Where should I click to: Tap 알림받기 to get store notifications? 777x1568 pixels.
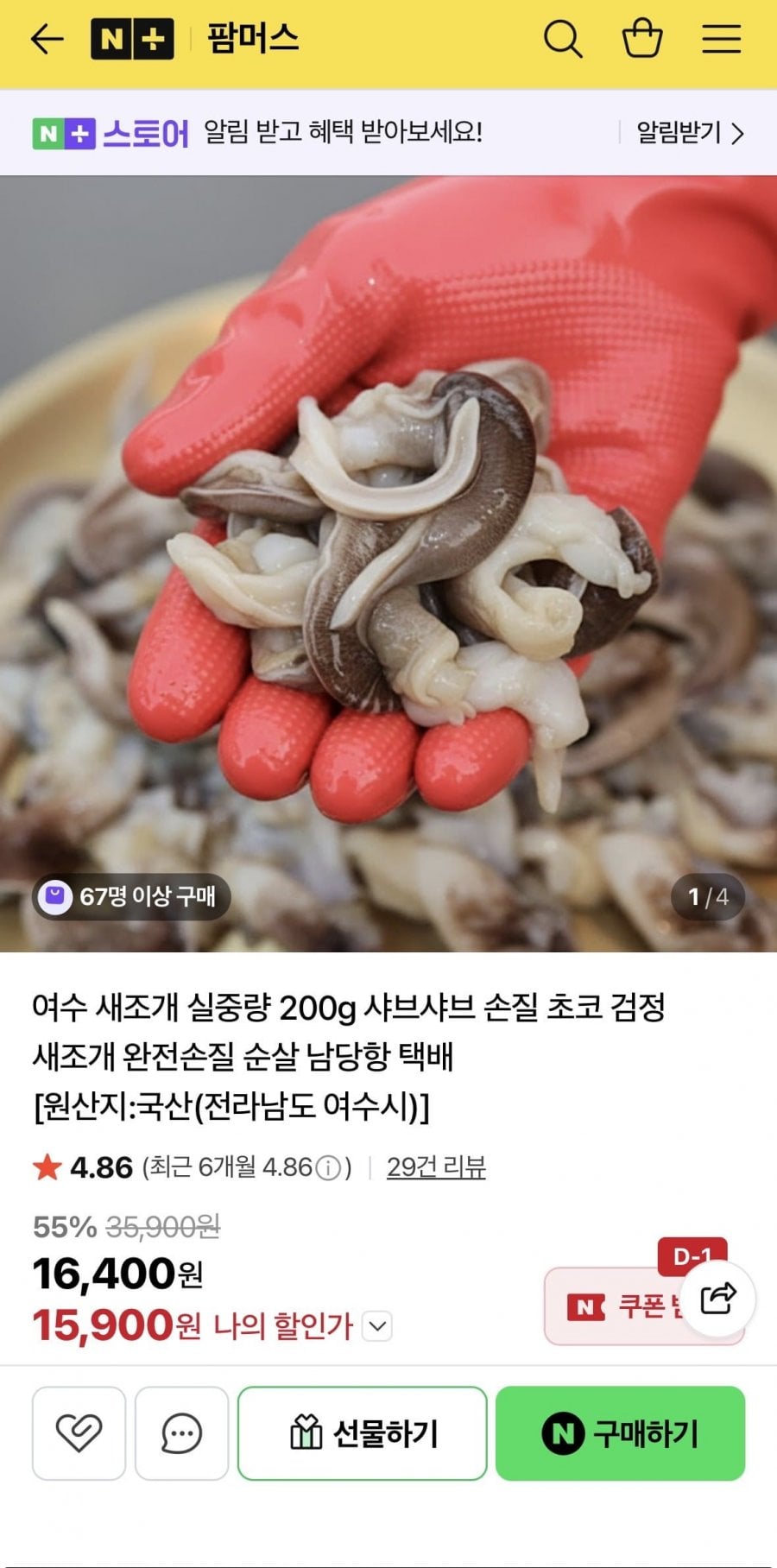[x=690, y=133]
